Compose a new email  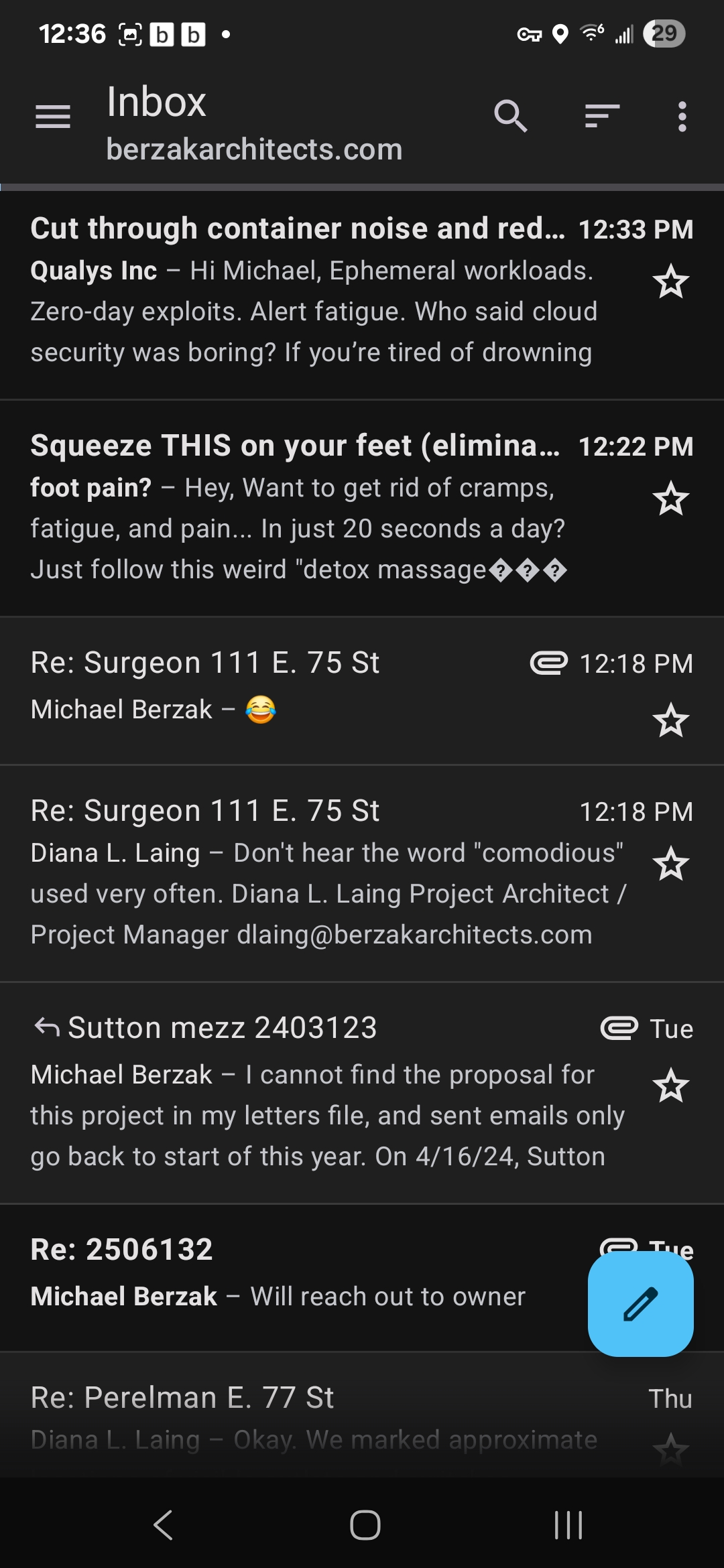(x=640, y=1304)
